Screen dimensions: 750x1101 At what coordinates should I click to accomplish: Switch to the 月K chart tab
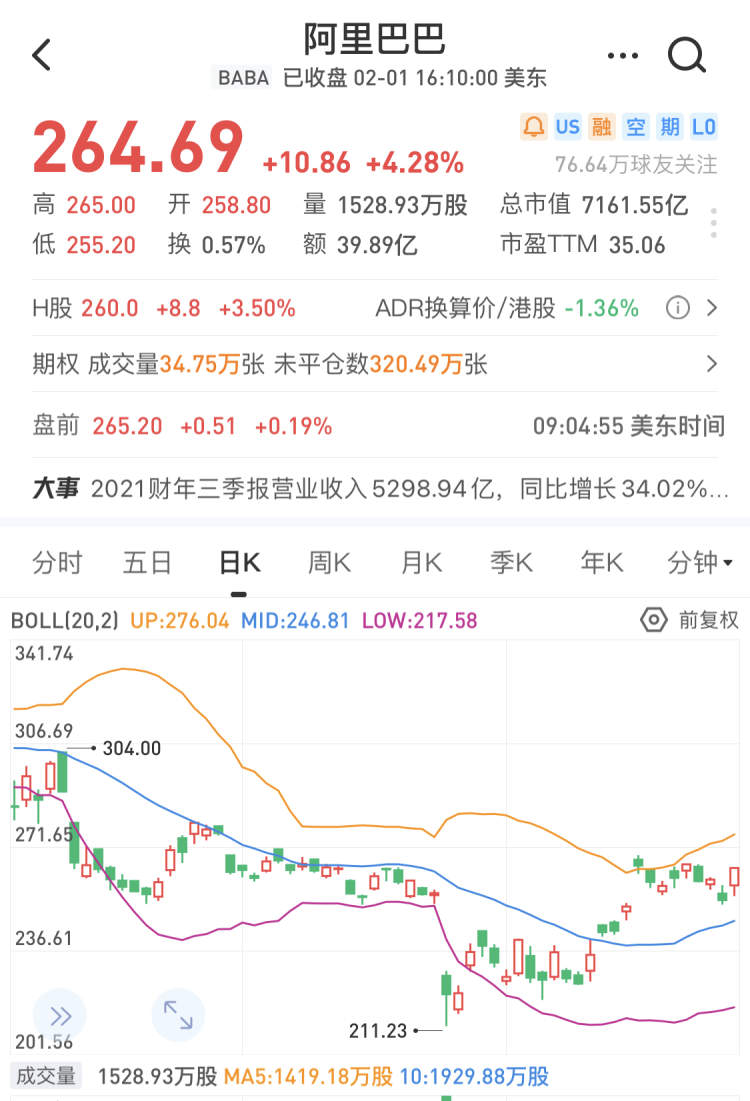(x=421, y=563)
